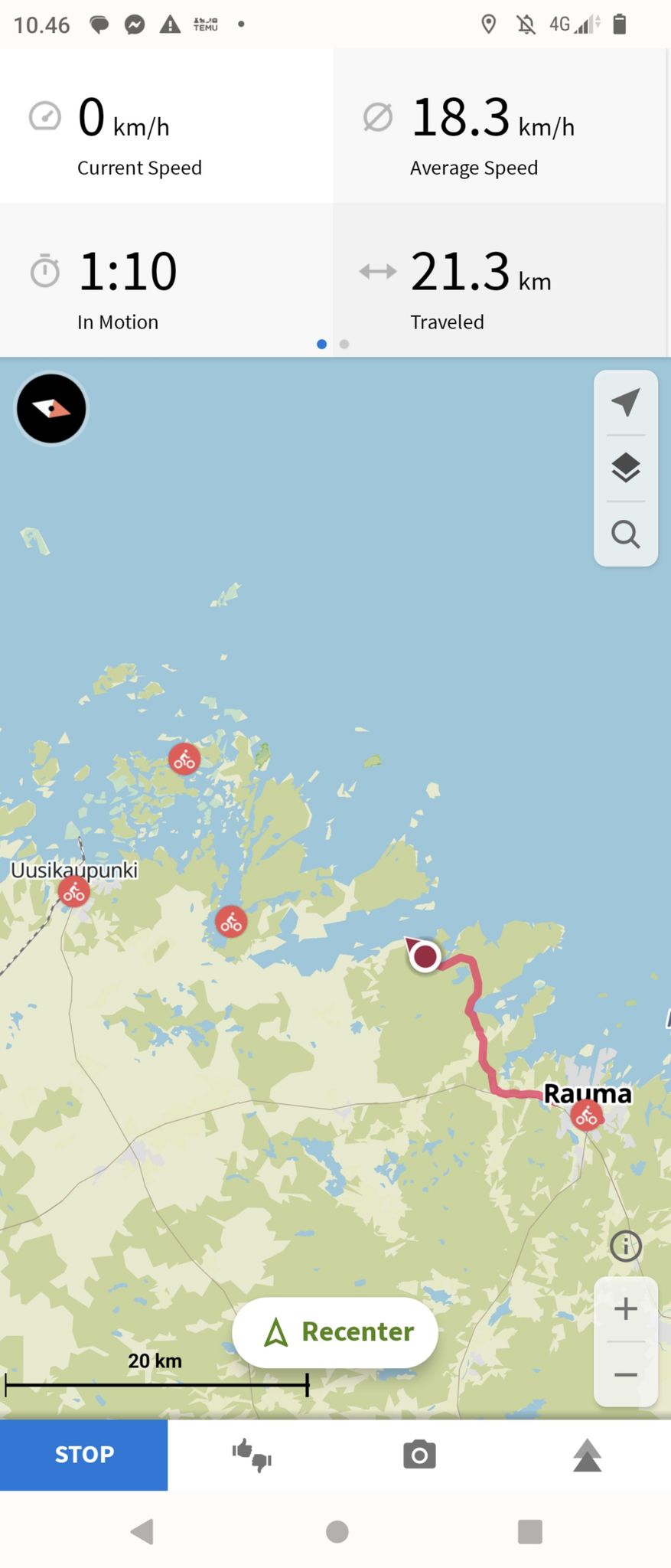
Task: Tap the Recenter button
Action: pos(335,1332)
